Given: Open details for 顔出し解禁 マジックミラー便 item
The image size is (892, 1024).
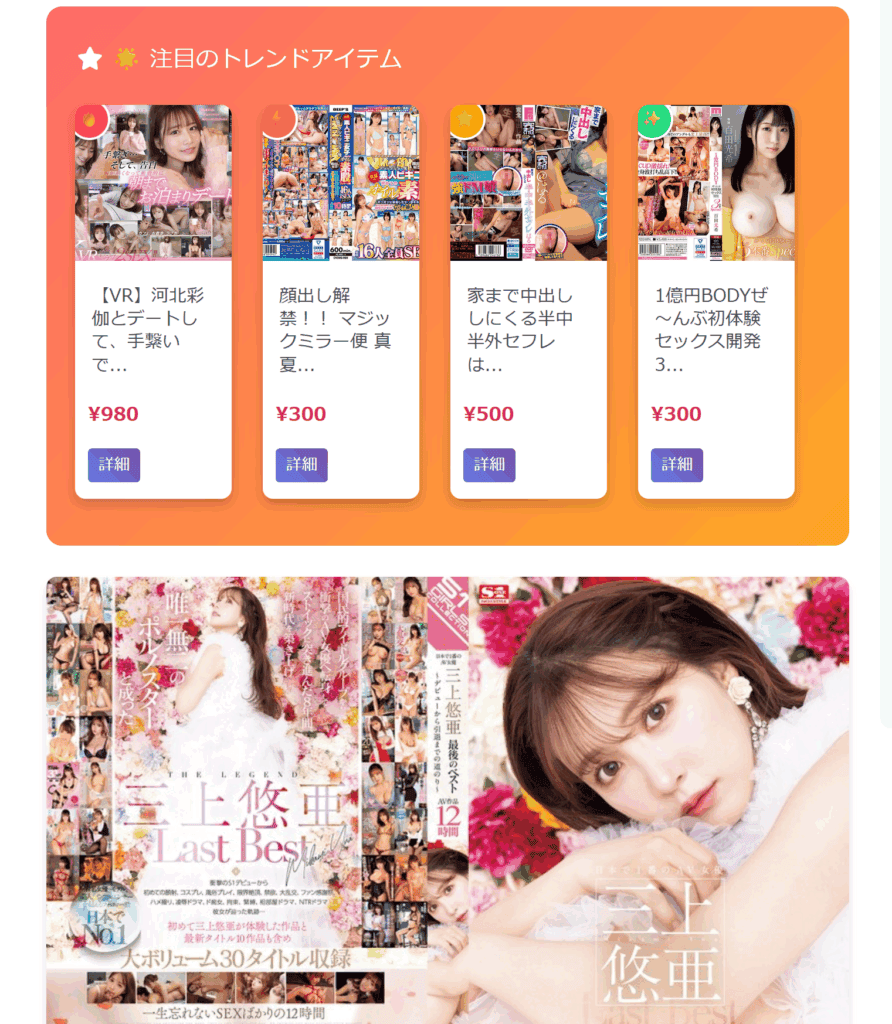Looking at the screenshot, I should [x=301, y=465].
